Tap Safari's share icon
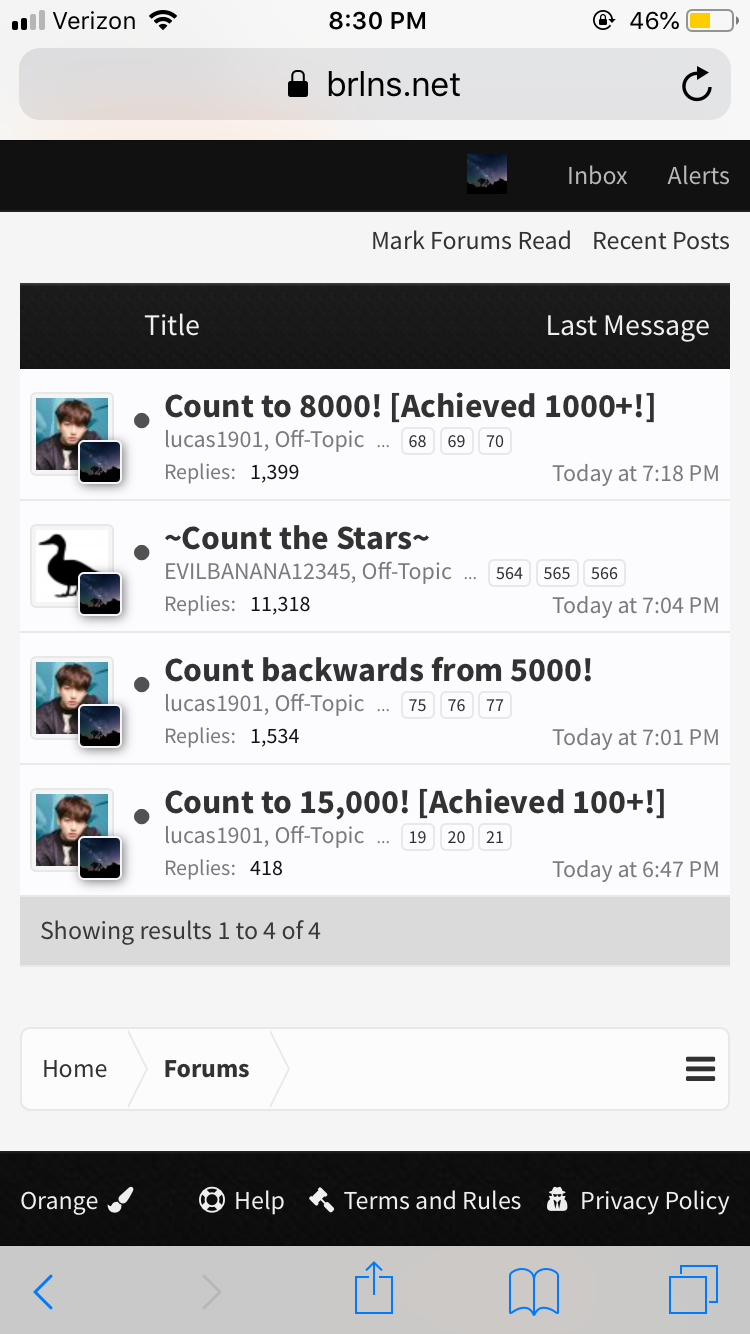This screenshot has height=1334, width=750. pos(374,1290)
